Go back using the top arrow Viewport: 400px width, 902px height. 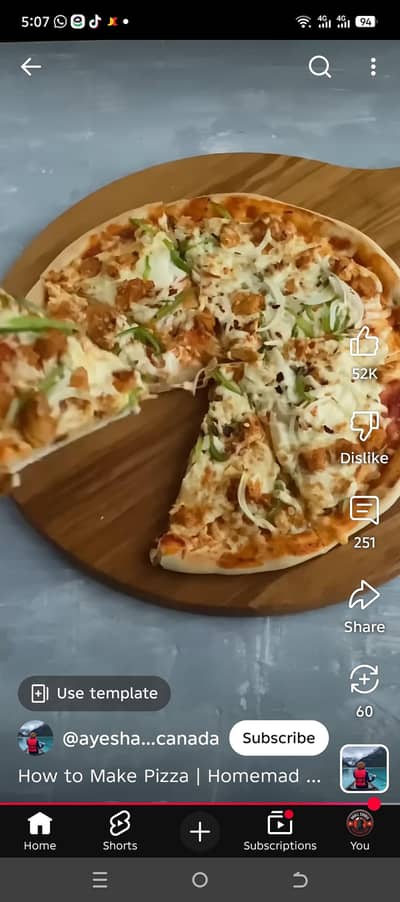click(x=31, y=67)
